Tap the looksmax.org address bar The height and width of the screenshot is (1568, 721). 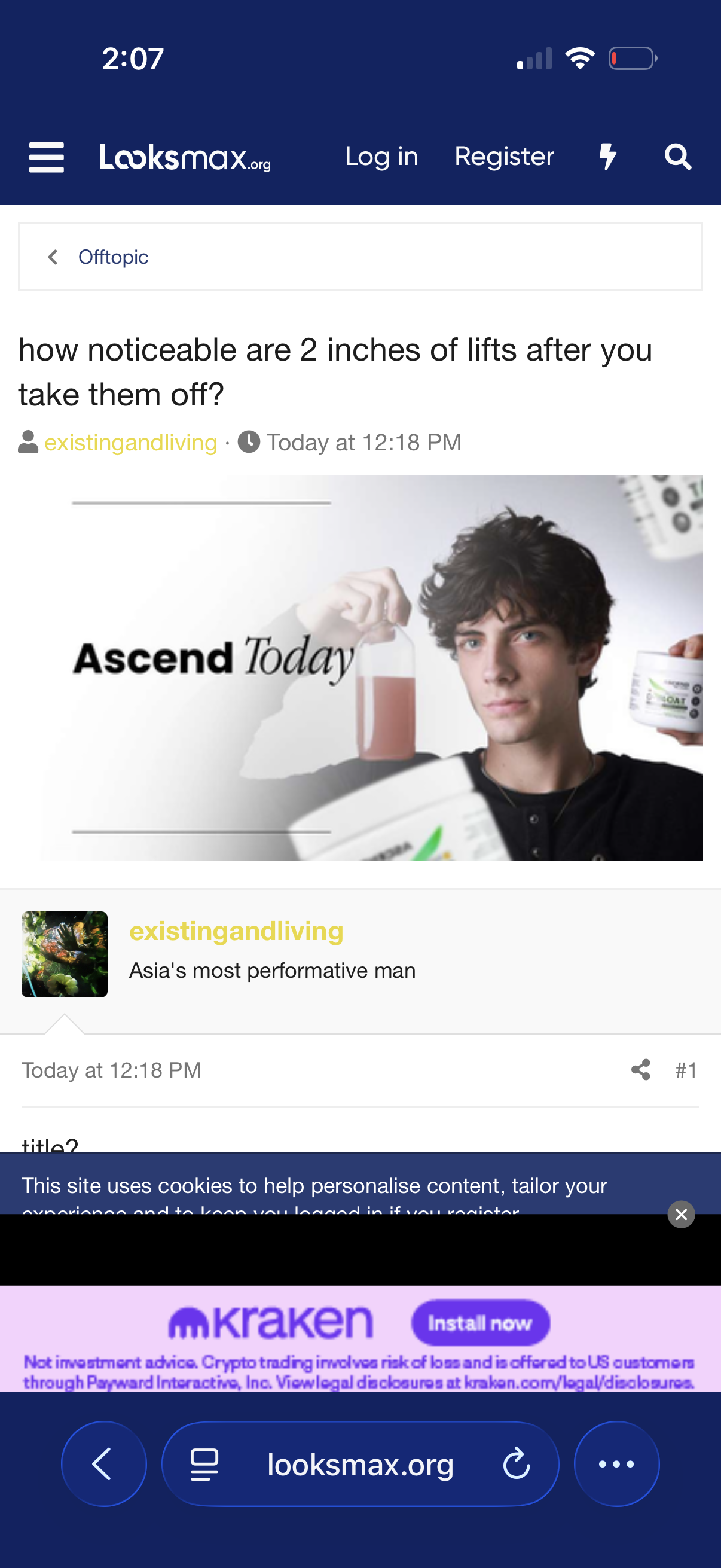(x=360, y=1464)
